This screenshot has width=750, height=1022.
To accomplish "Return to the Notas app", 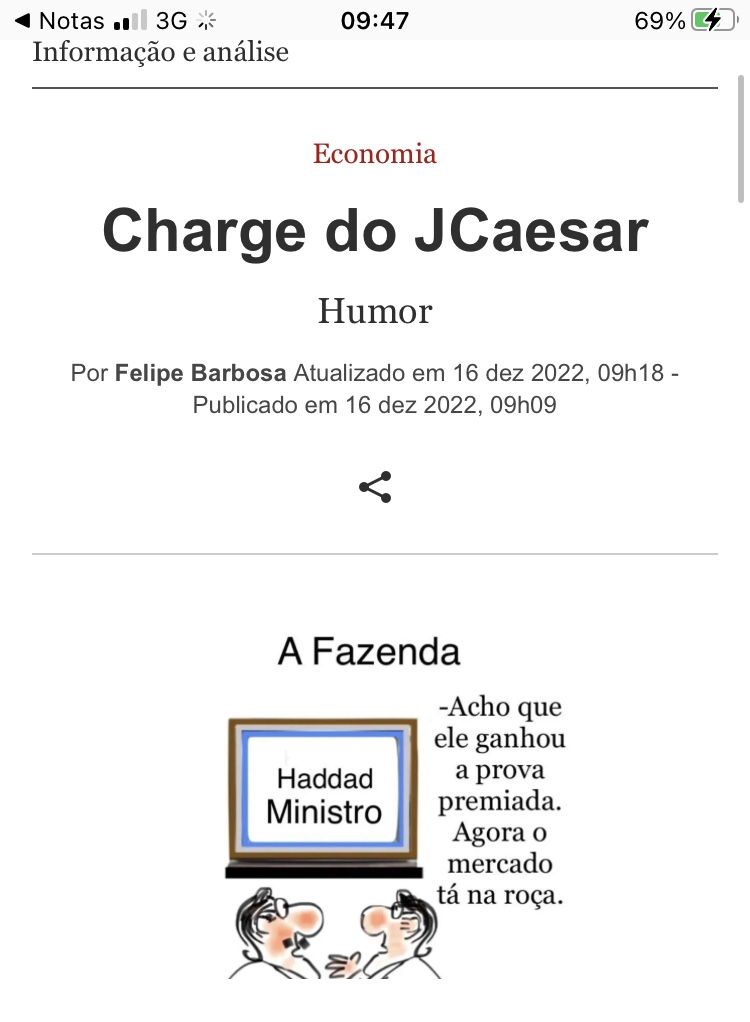I will (x=58, y=20).
